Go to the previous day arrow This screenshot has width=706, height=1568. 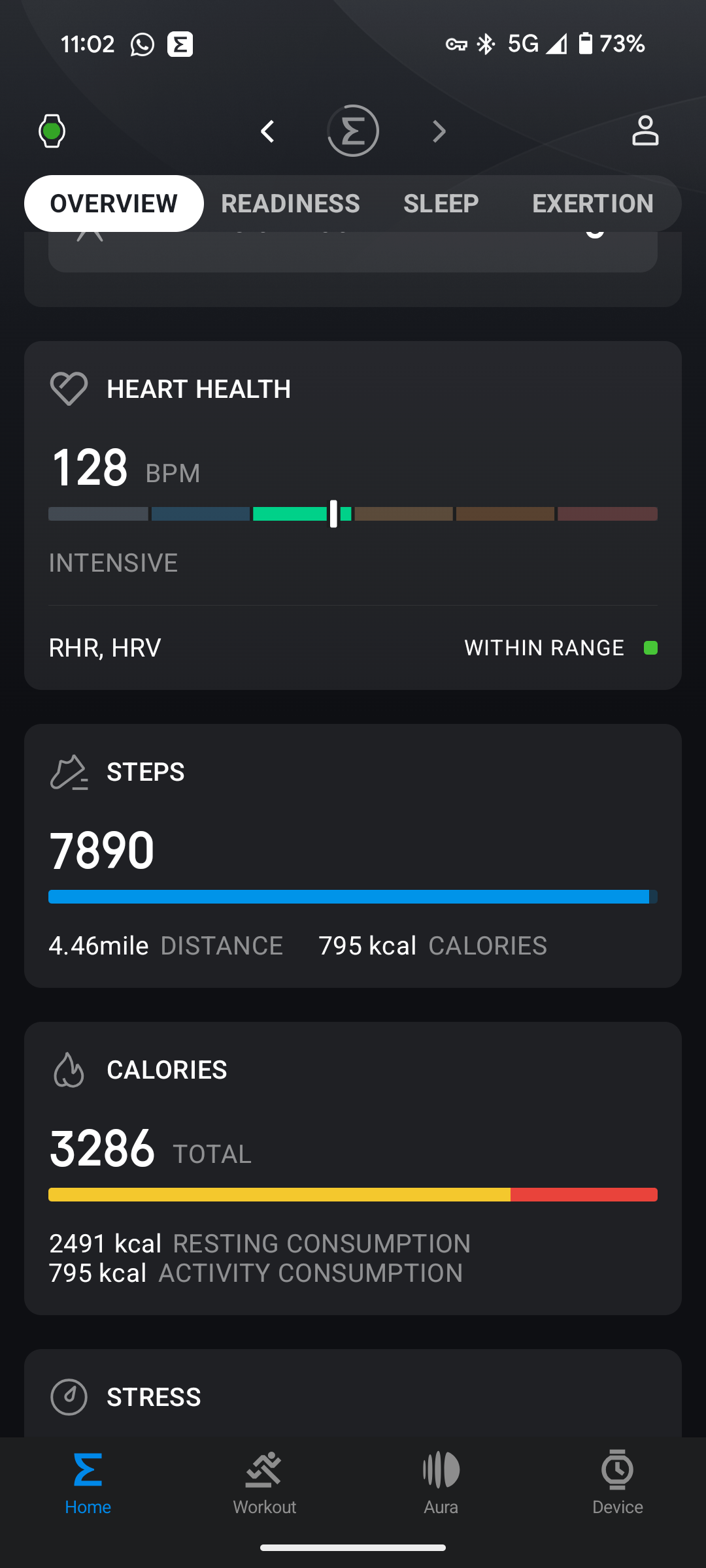coord(267,131)
